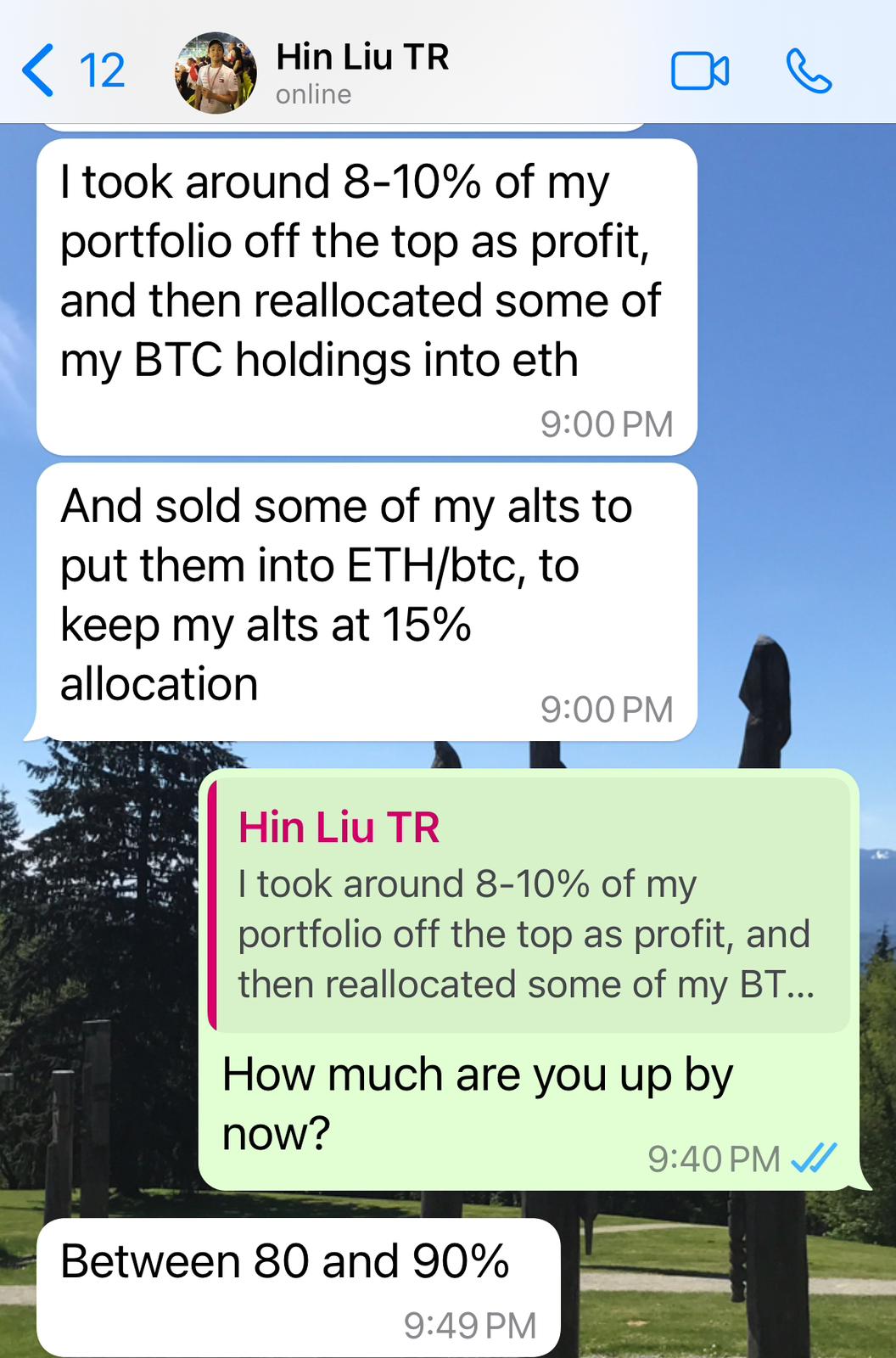Screen dimensions: 896x1358
Task: Open Hin Liu TR's profile picture
Action: (x=216, y=73)
